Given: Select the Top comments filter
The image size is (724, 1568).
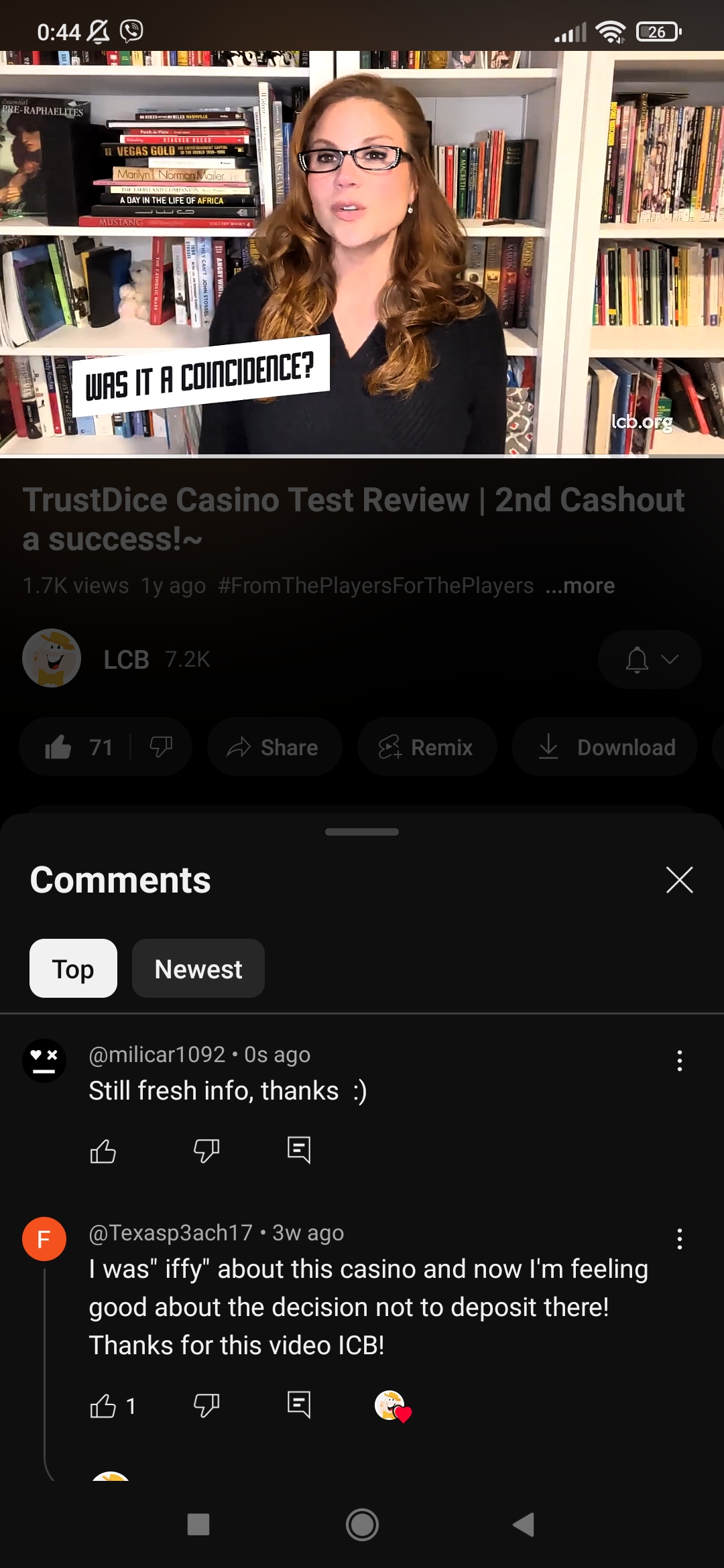Looking at the screenshot, I should click(x=73, y=969).
